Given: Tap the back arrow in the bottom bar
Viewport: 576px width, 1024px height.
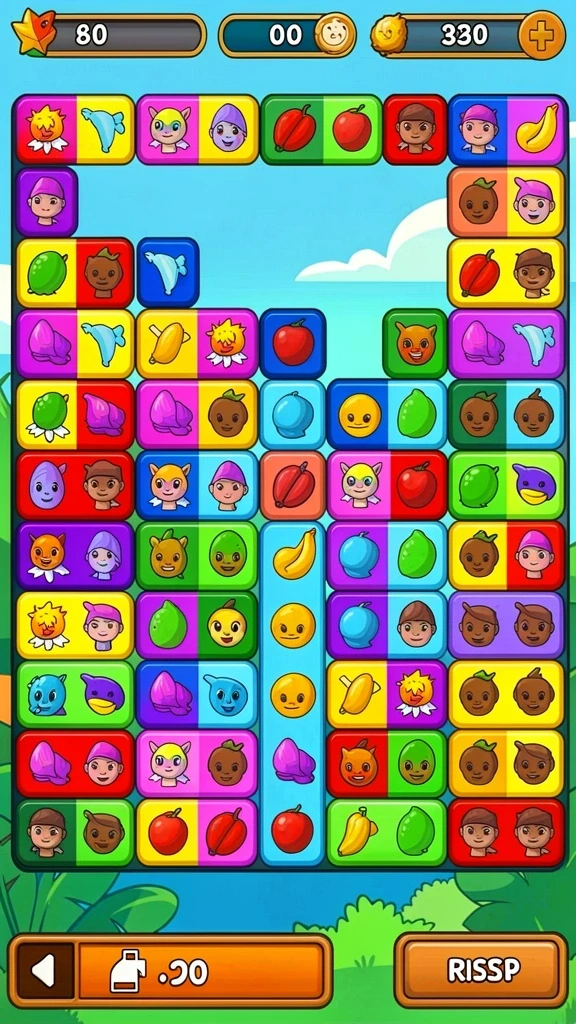Looking at the screenshot, I should click(44, 972).
